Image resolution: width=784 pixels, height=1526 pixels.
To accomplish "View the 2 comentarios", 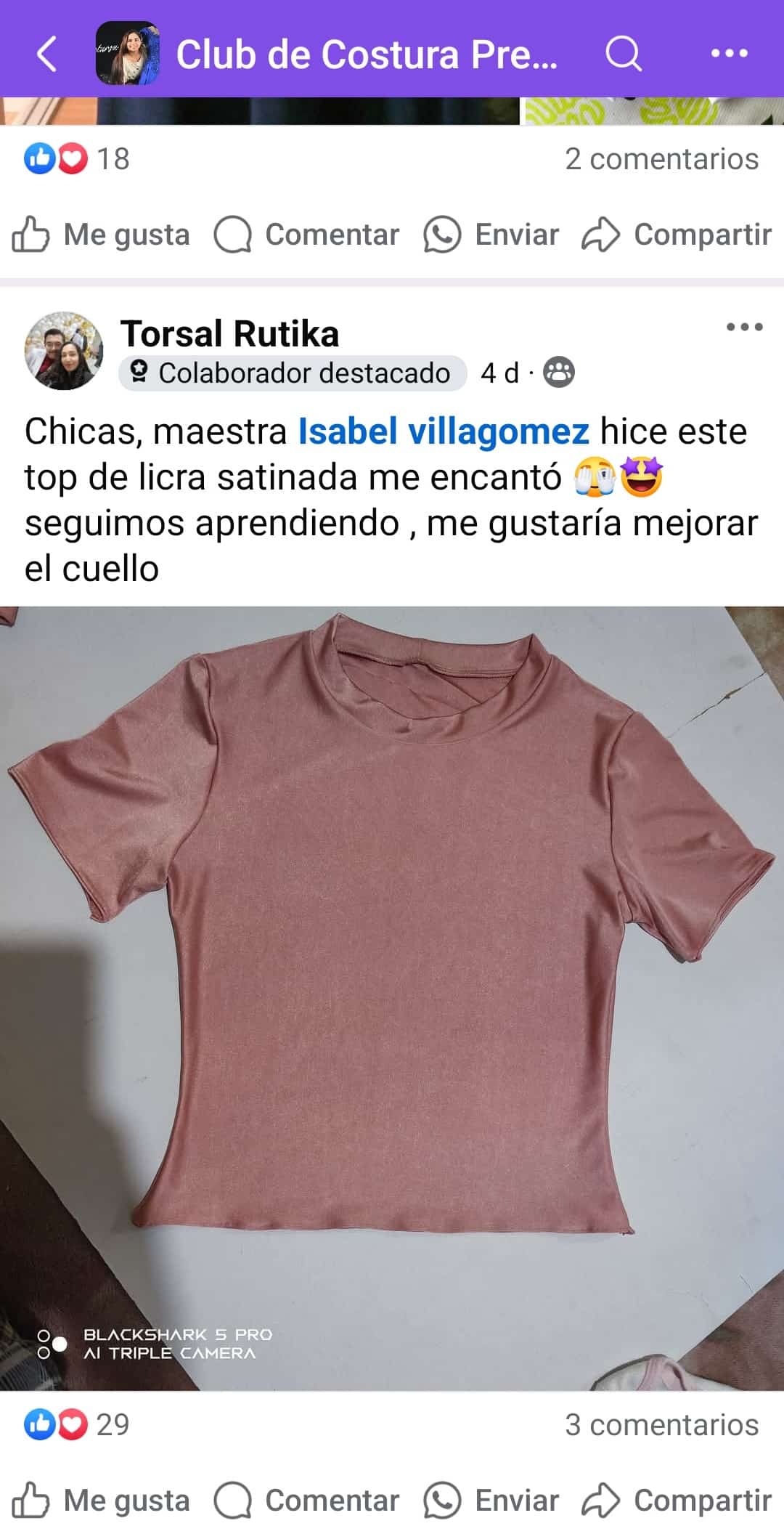I will coord(661,159).
